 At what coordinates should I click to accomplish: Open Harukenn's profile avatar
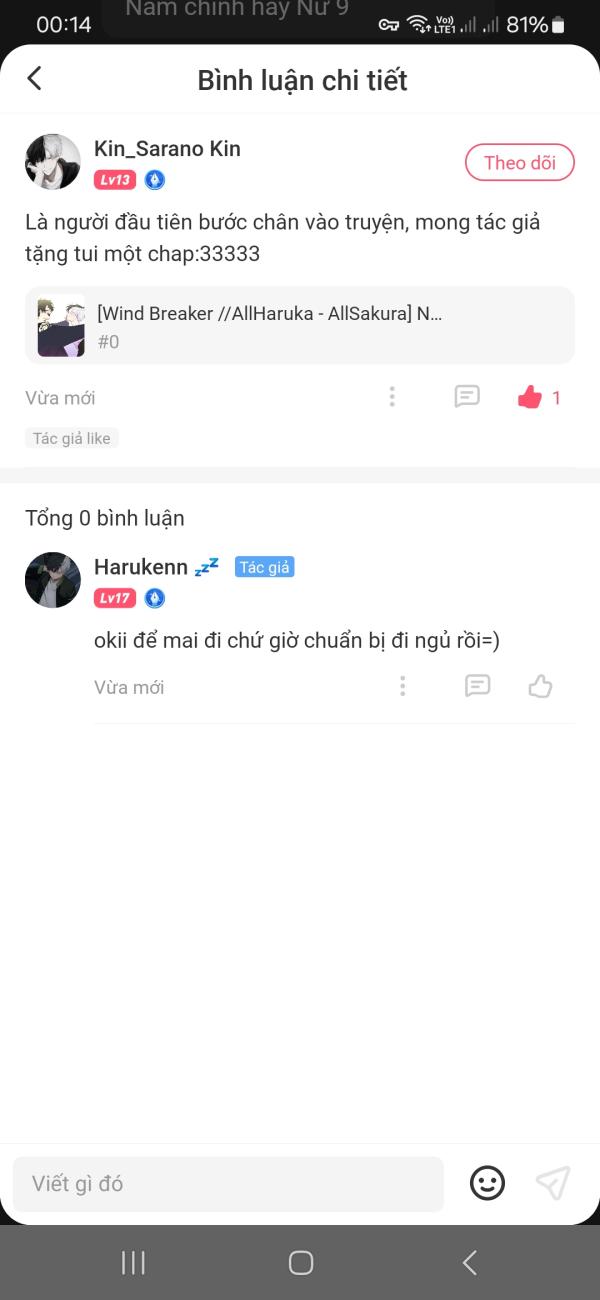(53, 580)
